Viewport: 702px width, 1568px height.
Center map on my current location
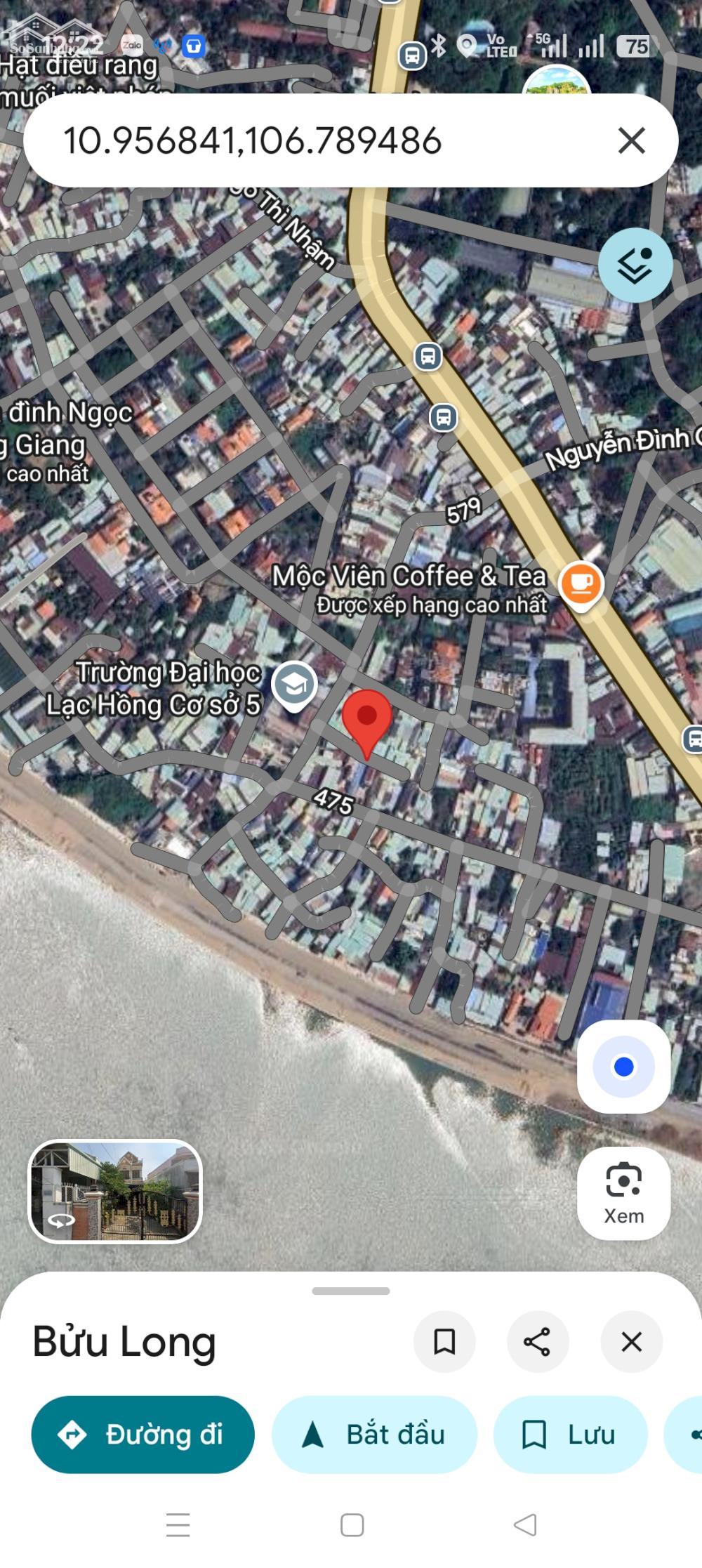click(x=623, y=1067)
